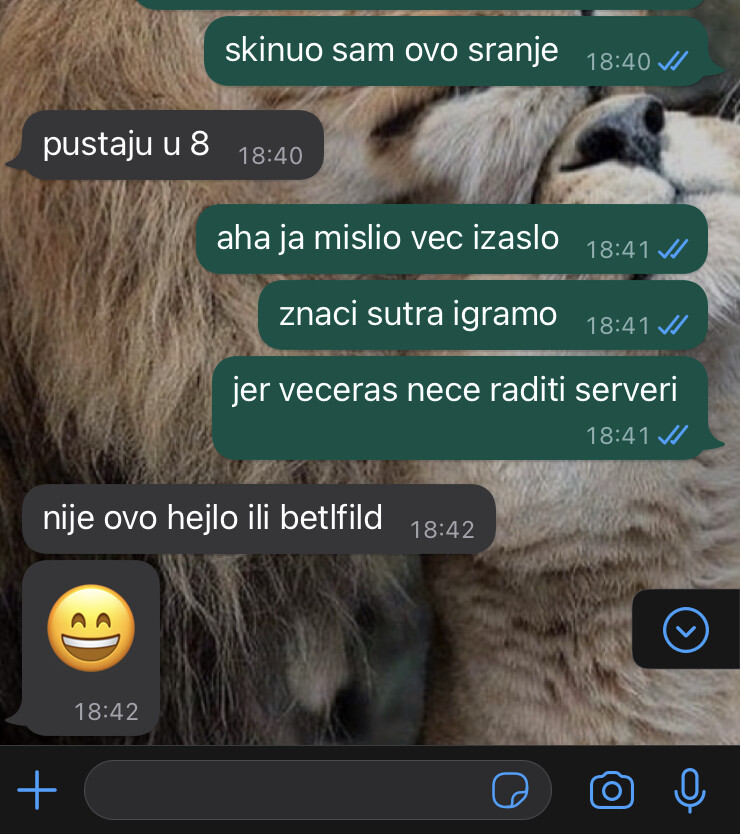The width and height of the screenshot is (740, 834).
Task: Jump to the latest messages
Action: (686, 630)
